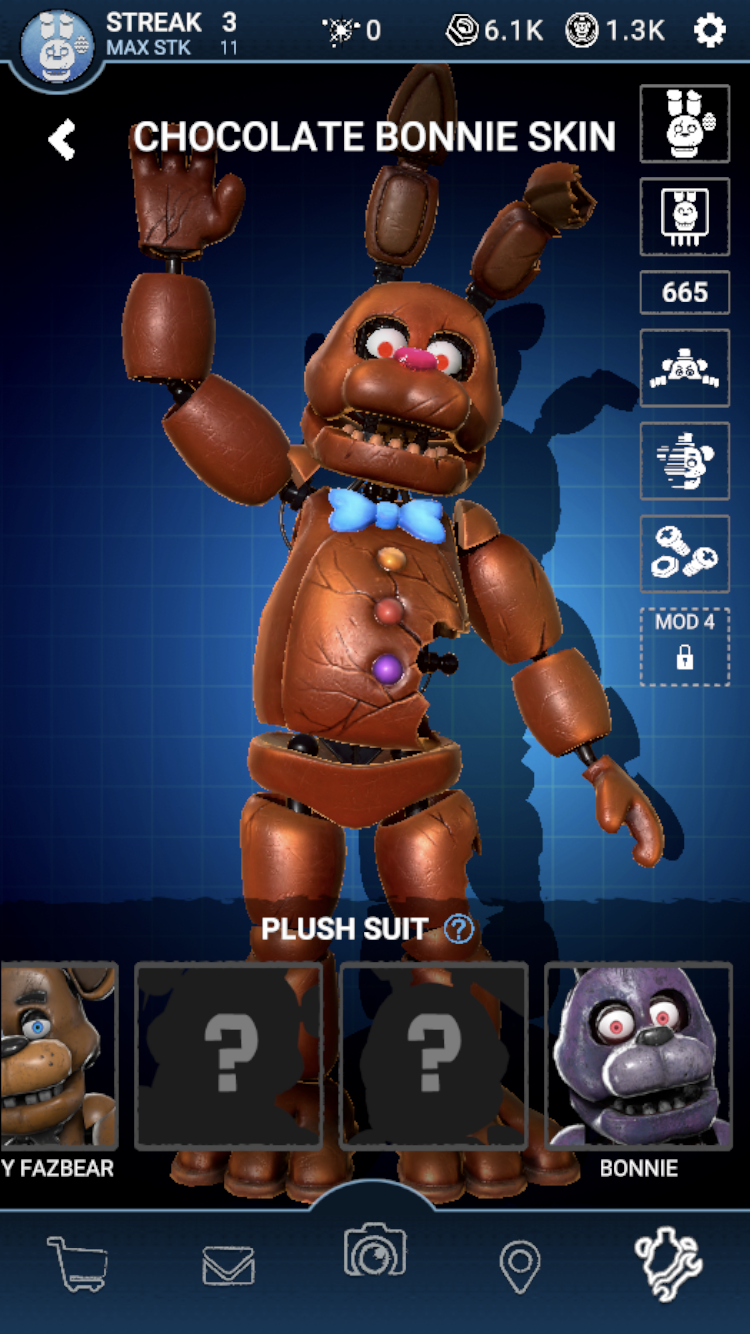Image resolution: width=750 pixels, height=1334 pixels.
Task: Open Plush Suit help question mark
Action: [458, 929]
